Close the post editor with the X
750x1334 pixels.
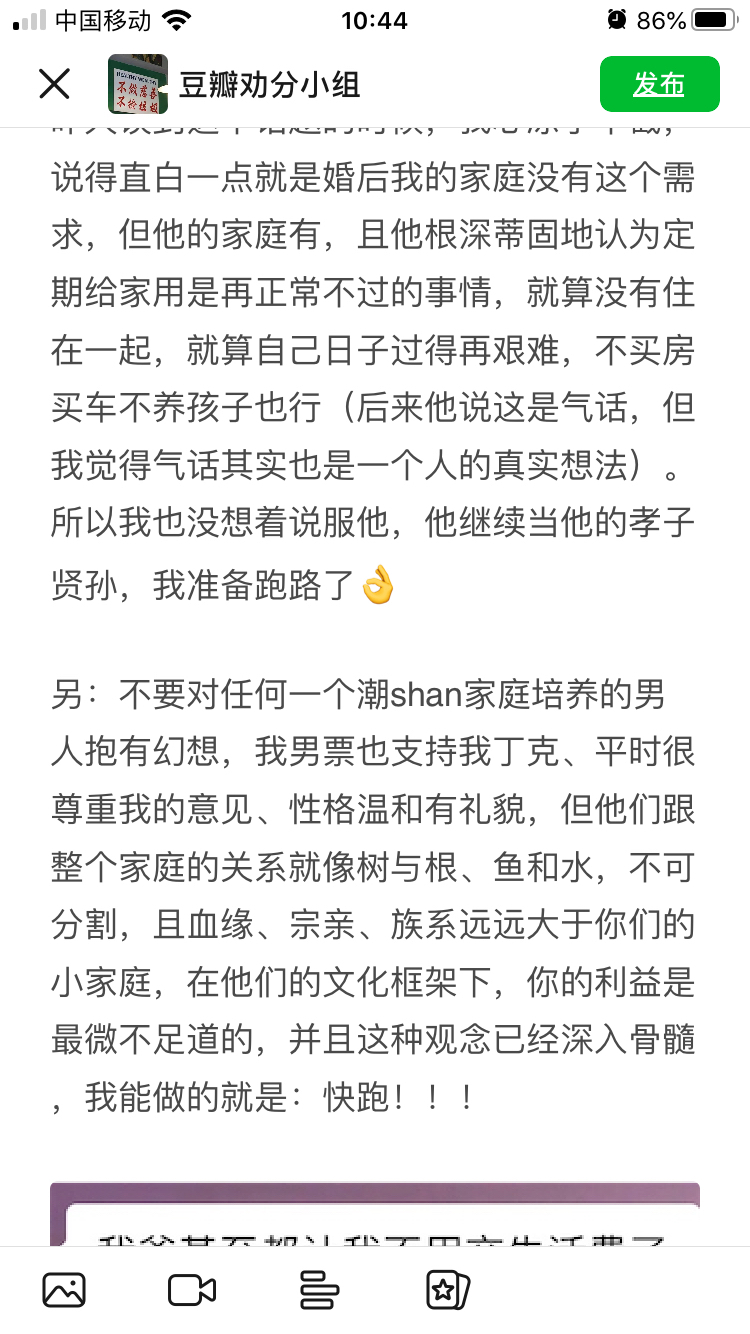click(x=54, y=84)
